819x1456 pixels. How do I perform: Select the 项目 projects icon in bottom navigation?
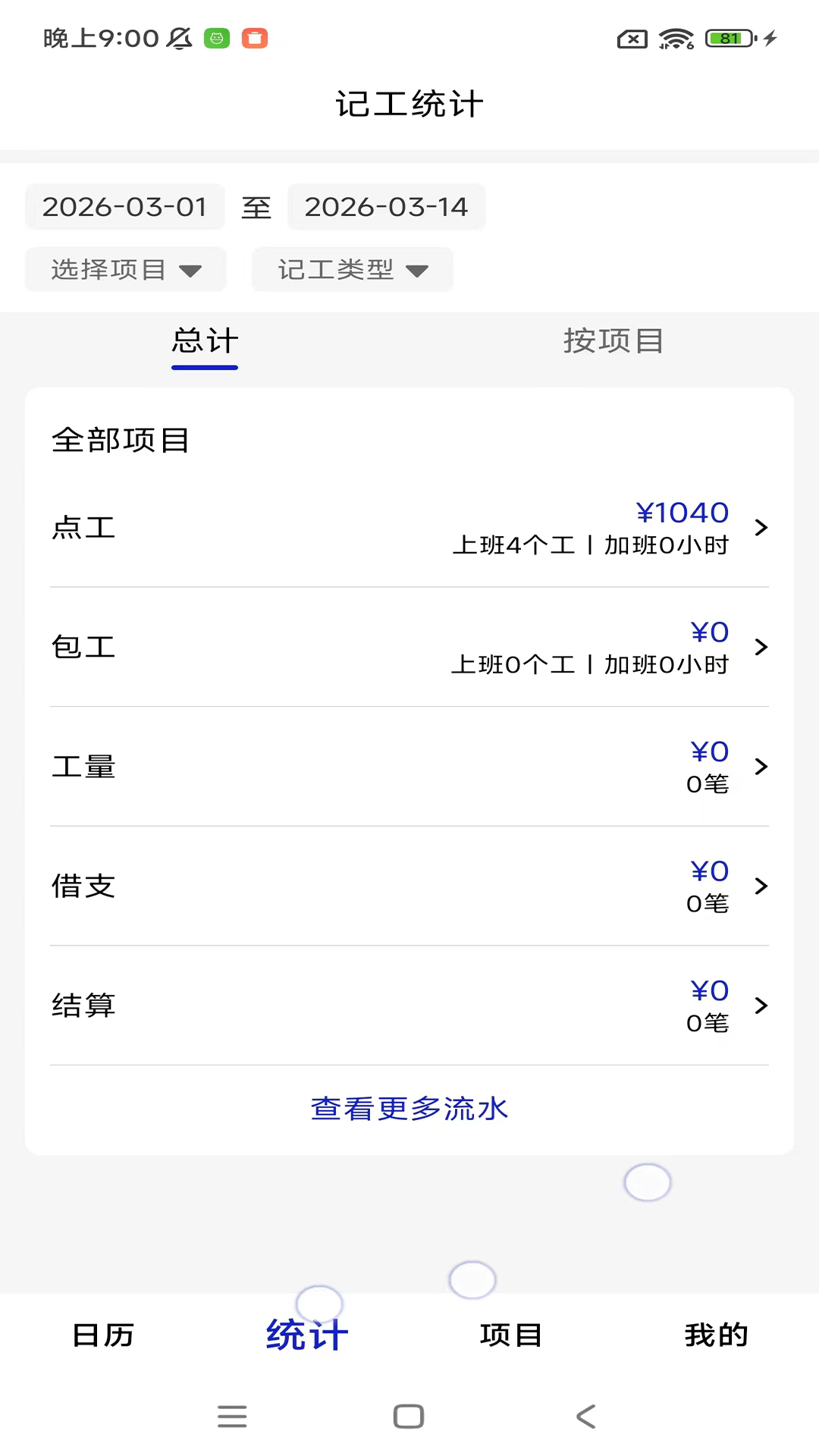click(510, 1335)
